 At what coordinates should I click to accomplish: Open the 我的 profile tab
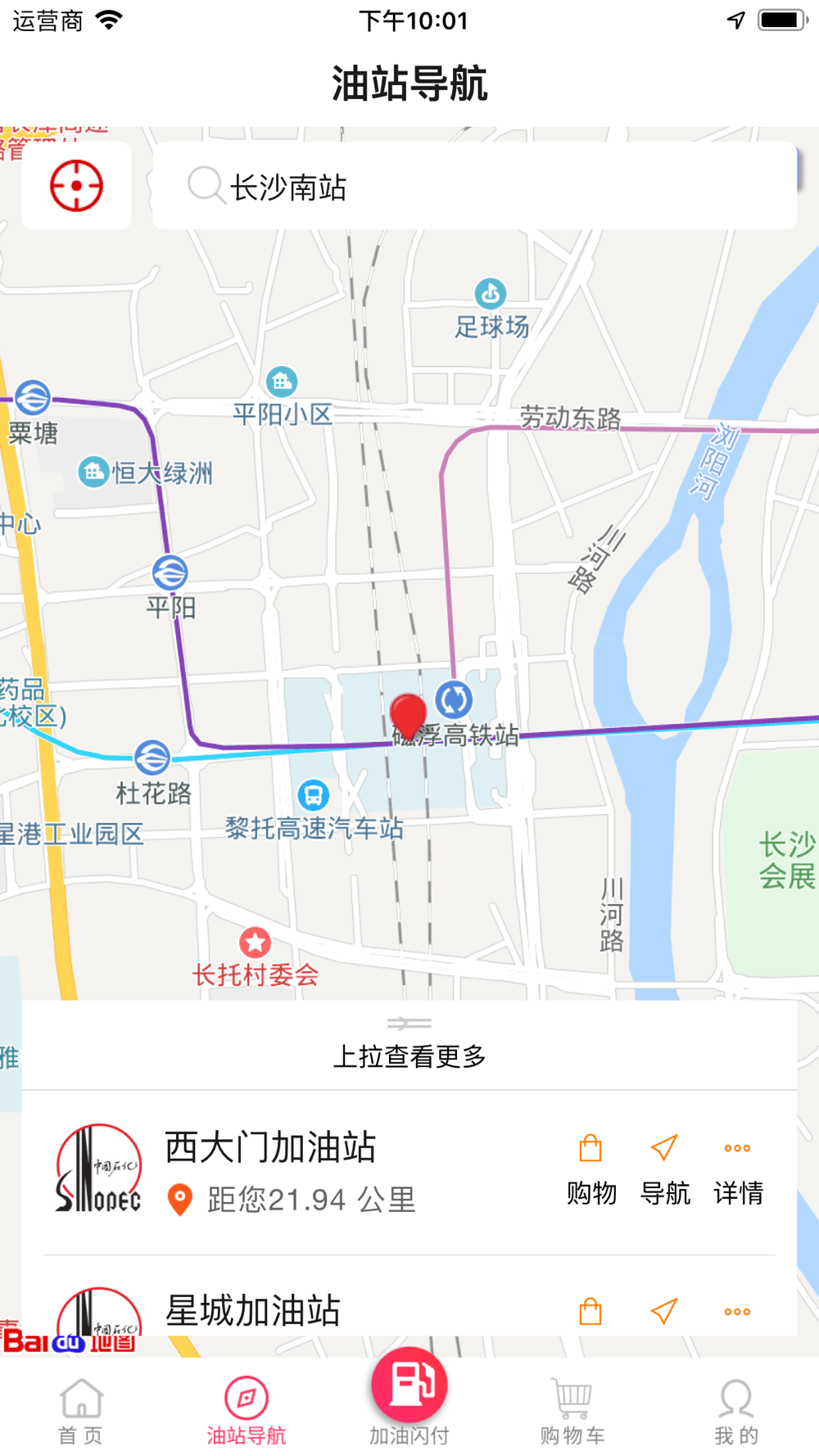click(x=735, y=1410)
